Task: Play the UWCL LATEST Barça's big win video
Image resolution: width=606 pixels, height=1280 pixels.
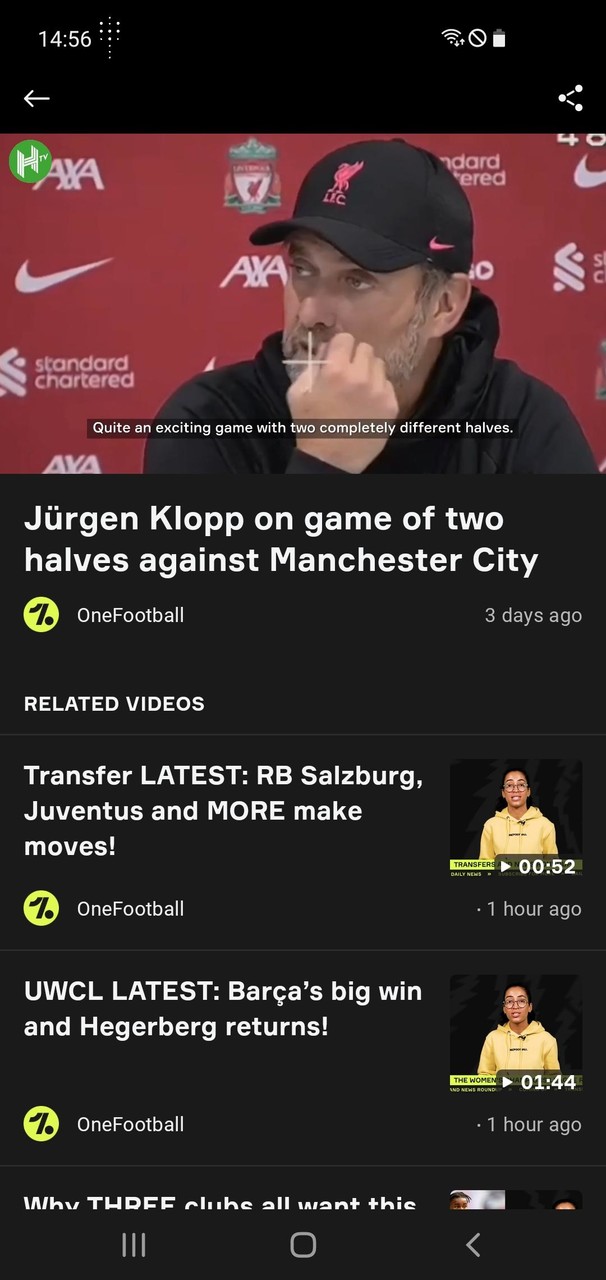Action: 515,1034
